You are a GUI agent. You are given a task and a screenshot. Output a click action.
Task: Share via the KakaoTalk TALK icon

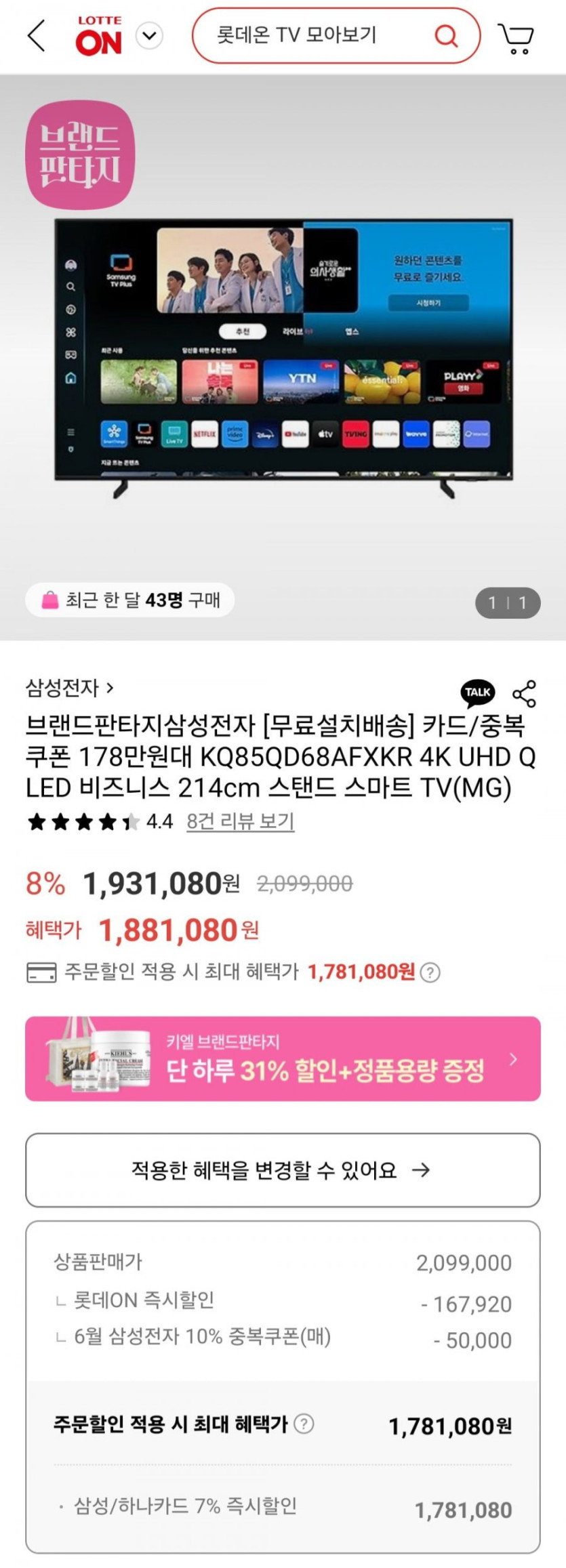478,692
